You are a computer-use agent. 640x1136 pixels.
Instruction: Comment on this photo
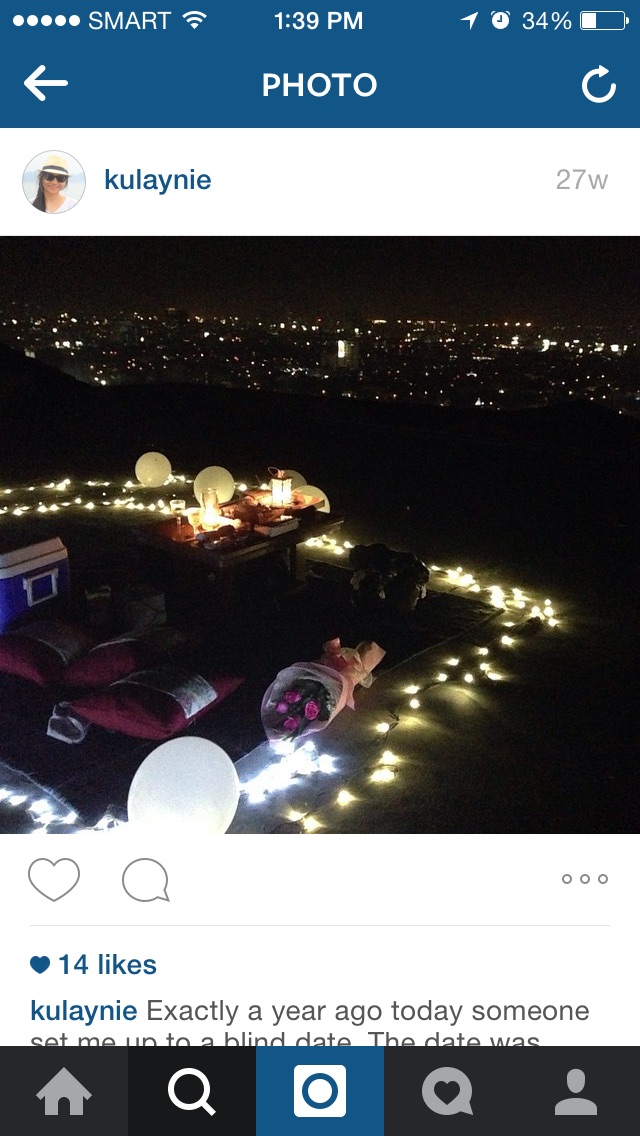pos(146,880)
